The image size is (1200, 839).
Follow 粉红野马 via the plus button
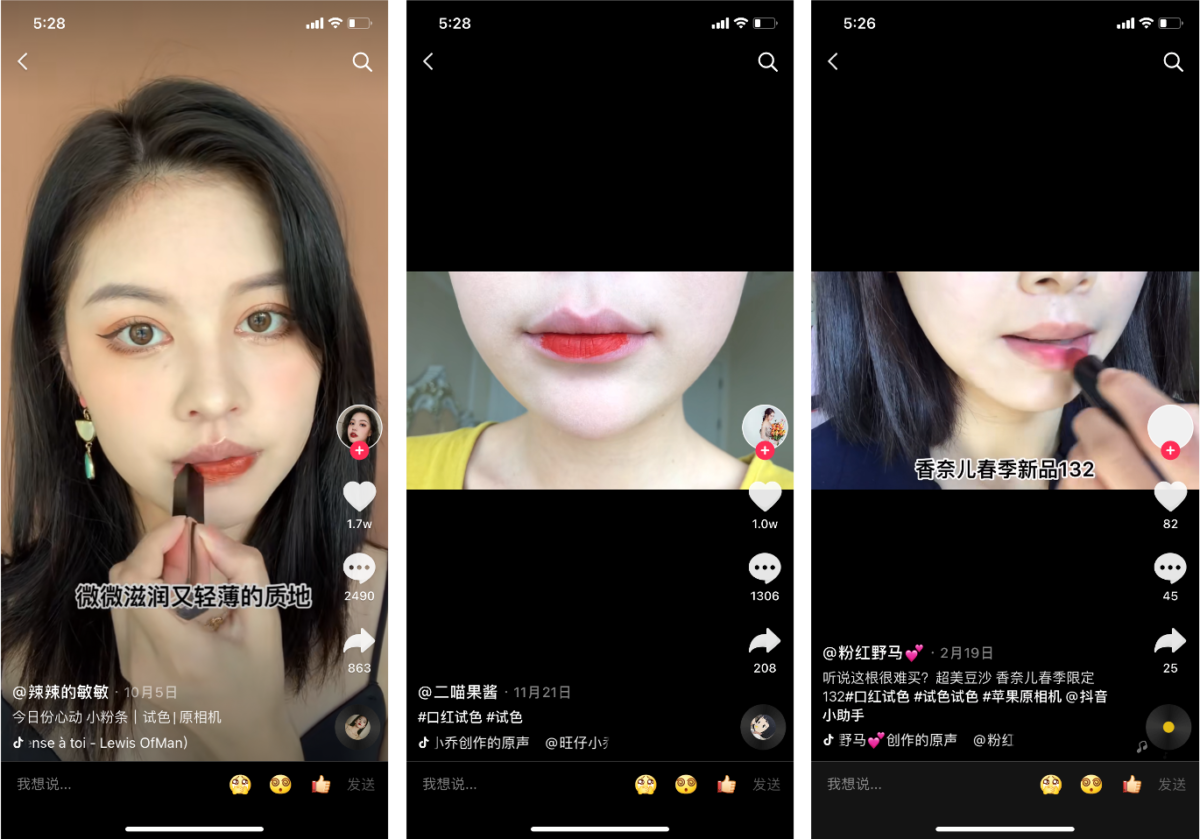tap(1170, 451)
